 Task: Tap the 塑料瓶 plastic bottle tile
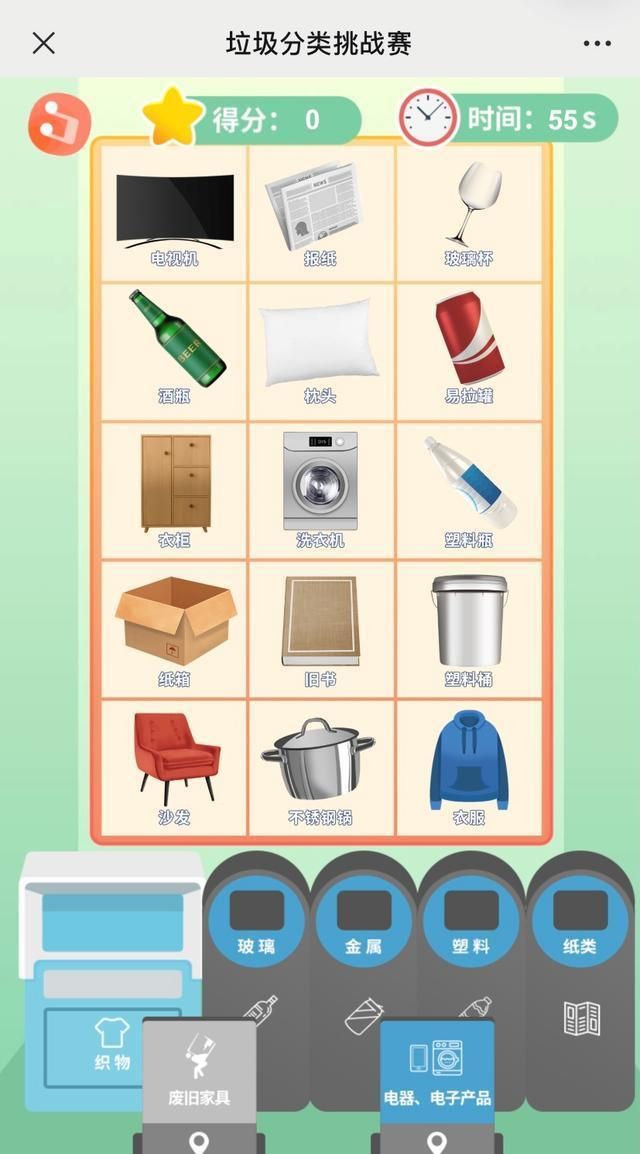click(x=469, y=490)
